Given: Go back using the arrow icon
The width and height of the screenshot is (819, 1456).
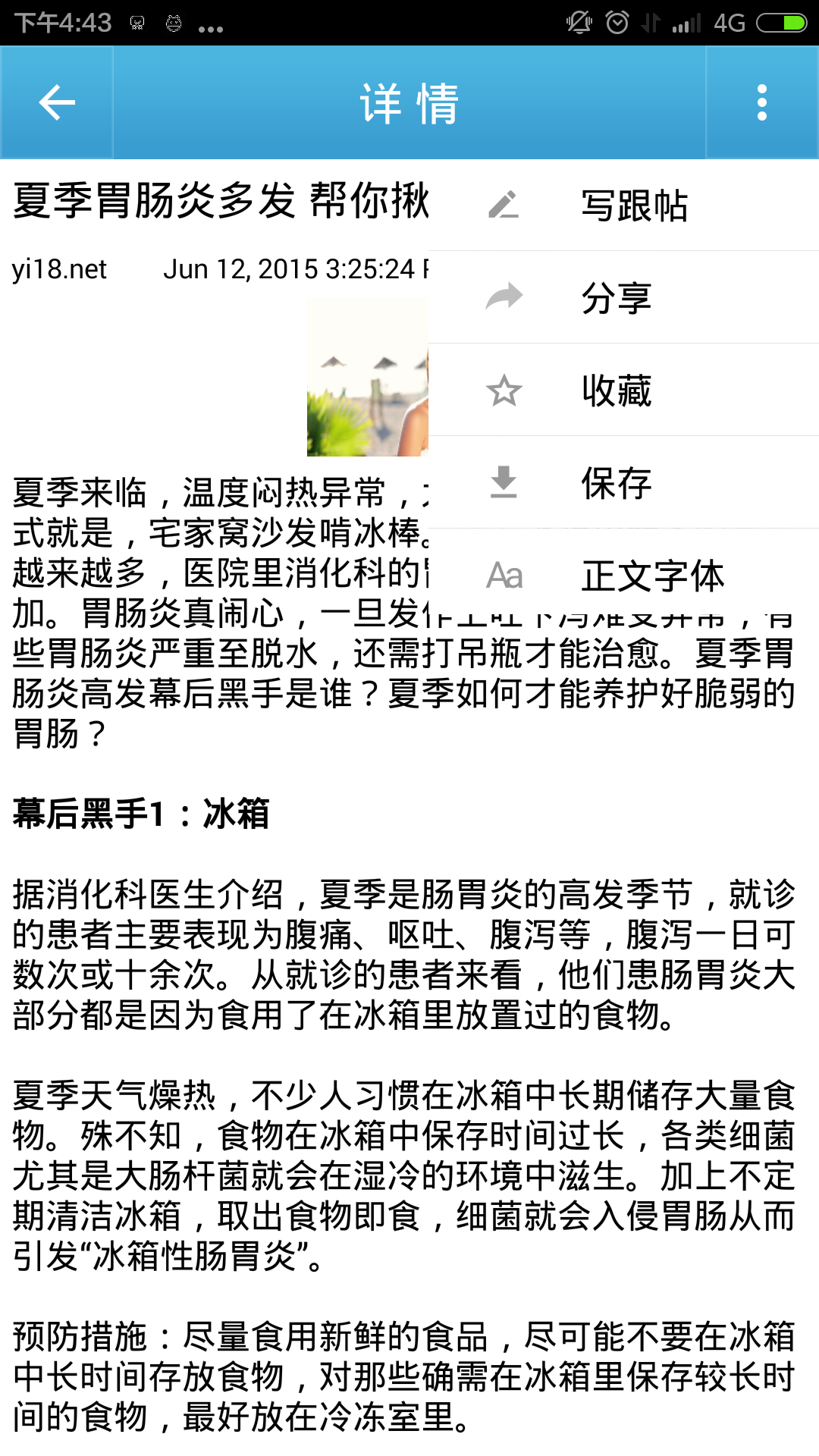Looking at the screenshot, I should tap(57, 102).
